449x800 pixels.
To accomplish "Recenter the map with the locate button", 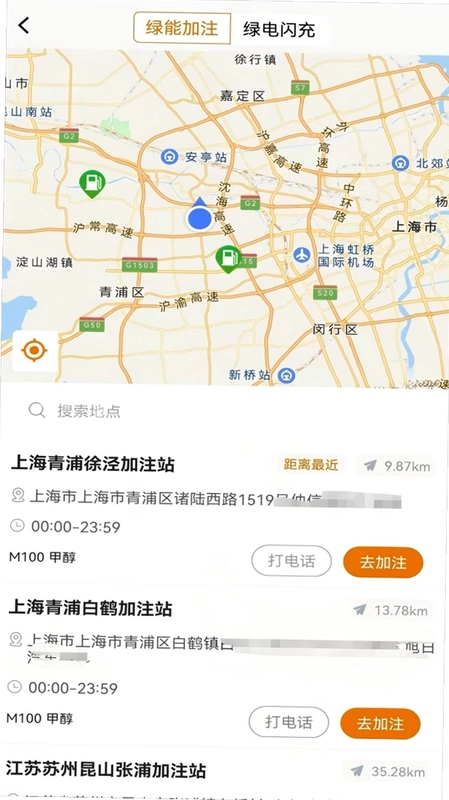I will pyautogui.click(x=35, y=351).
